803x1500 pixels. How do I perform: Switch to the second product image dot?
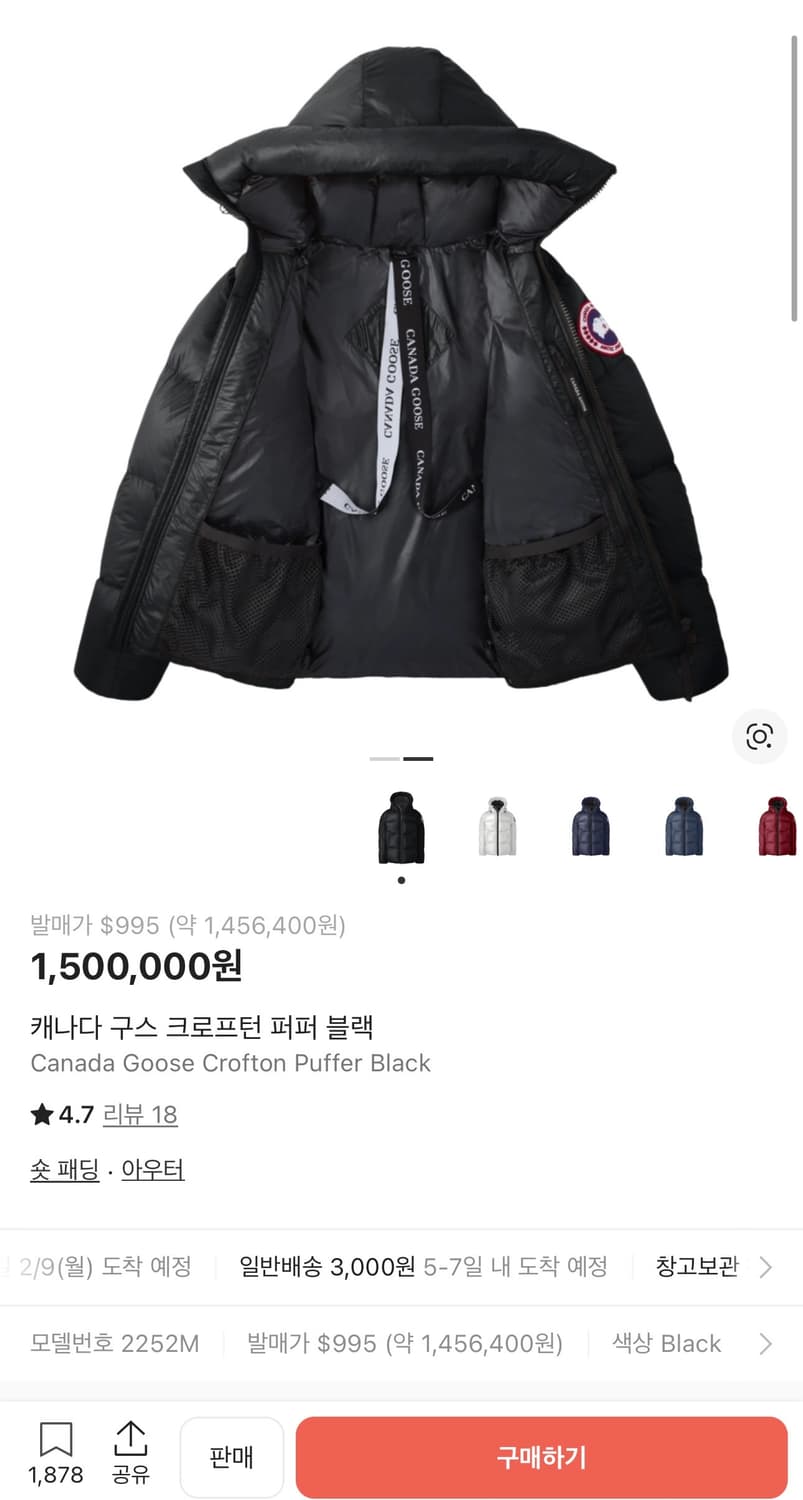(x=417, y=760)
